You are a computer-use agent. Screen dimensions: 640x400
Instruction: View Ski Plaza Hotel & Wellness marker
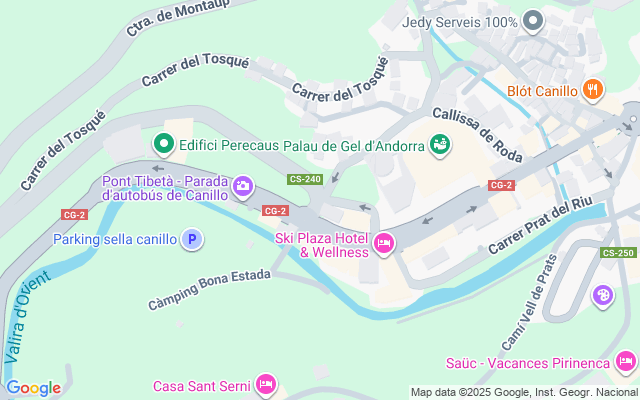[383, 243]
